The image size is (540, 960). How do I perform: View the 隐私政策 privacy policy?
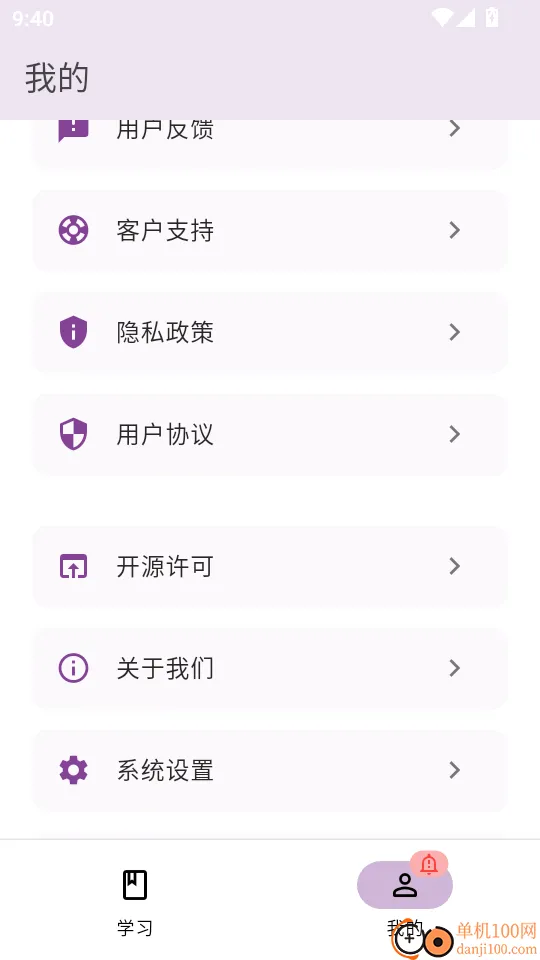pos(270,332)
